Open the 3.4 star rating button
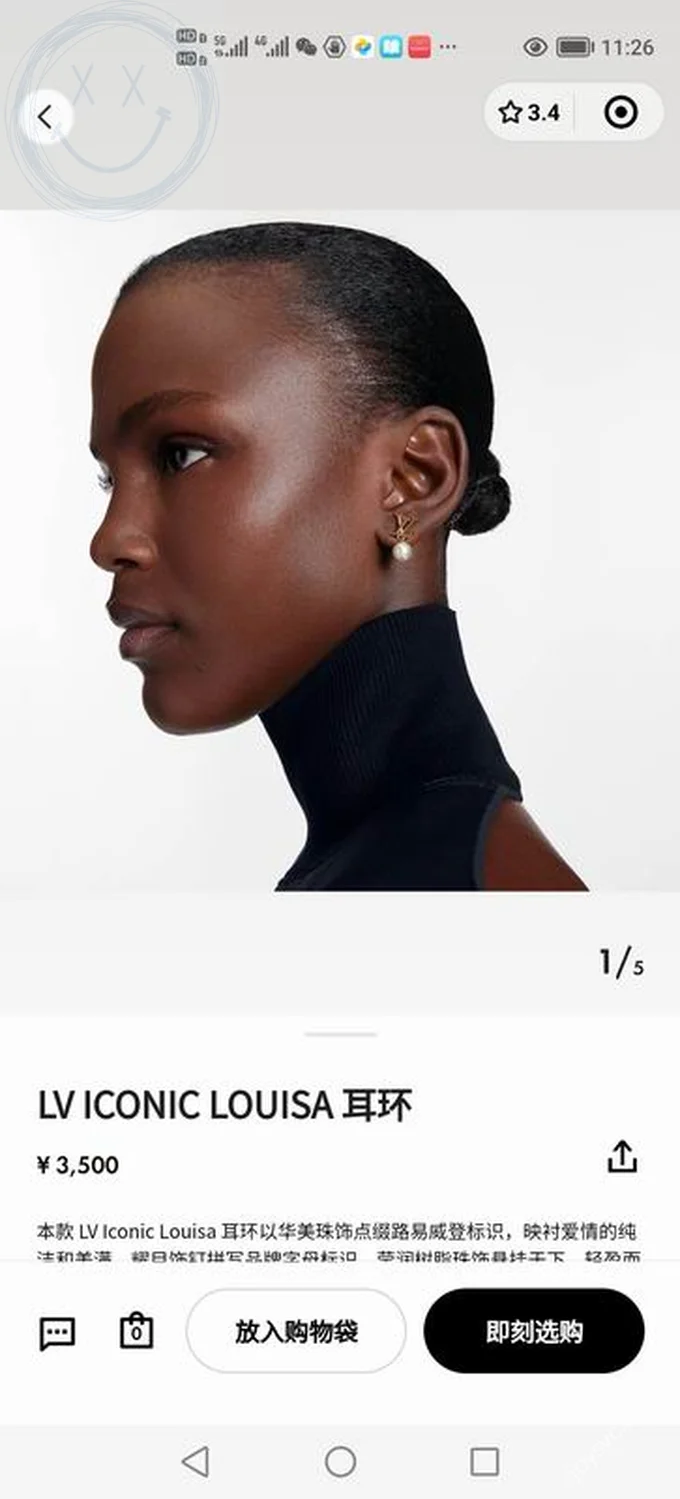The width and height of the screenshot is (680, 1499). tap(530, 112)
